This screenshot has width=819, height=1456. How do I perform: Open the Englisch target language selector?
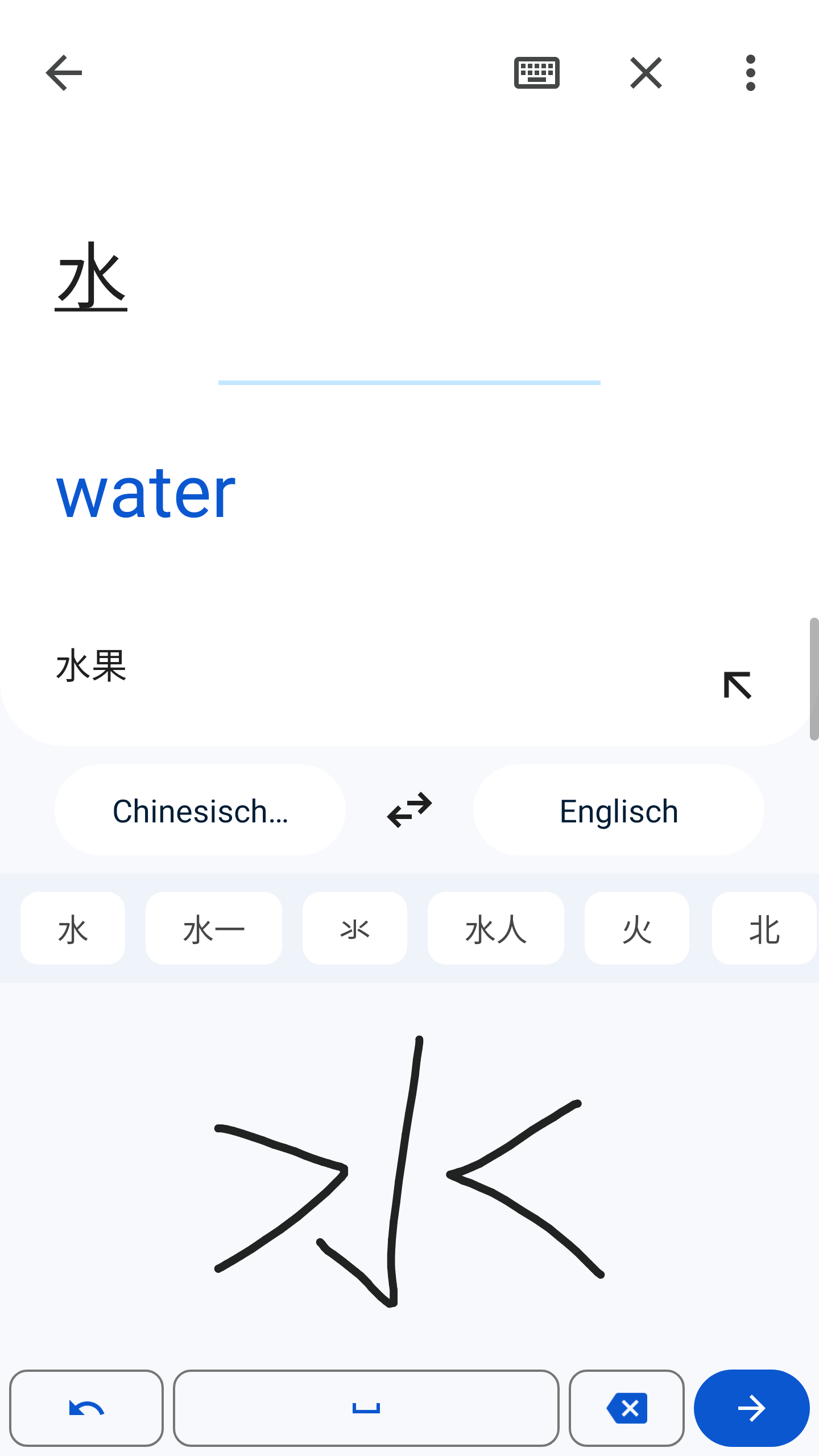[x=618, y=810]
